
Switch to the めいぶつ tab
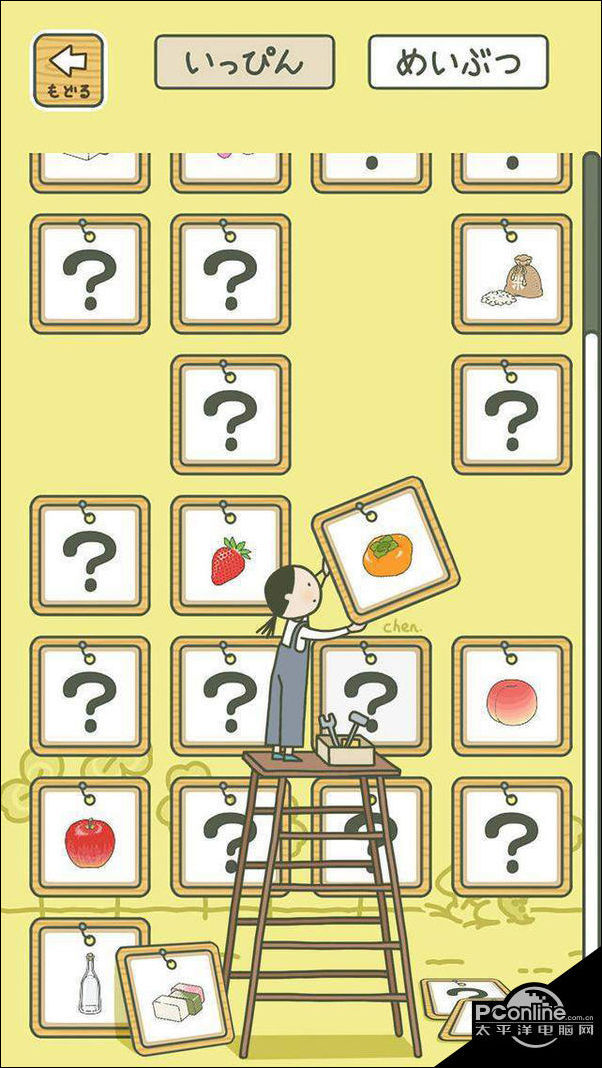pos(458,63)
